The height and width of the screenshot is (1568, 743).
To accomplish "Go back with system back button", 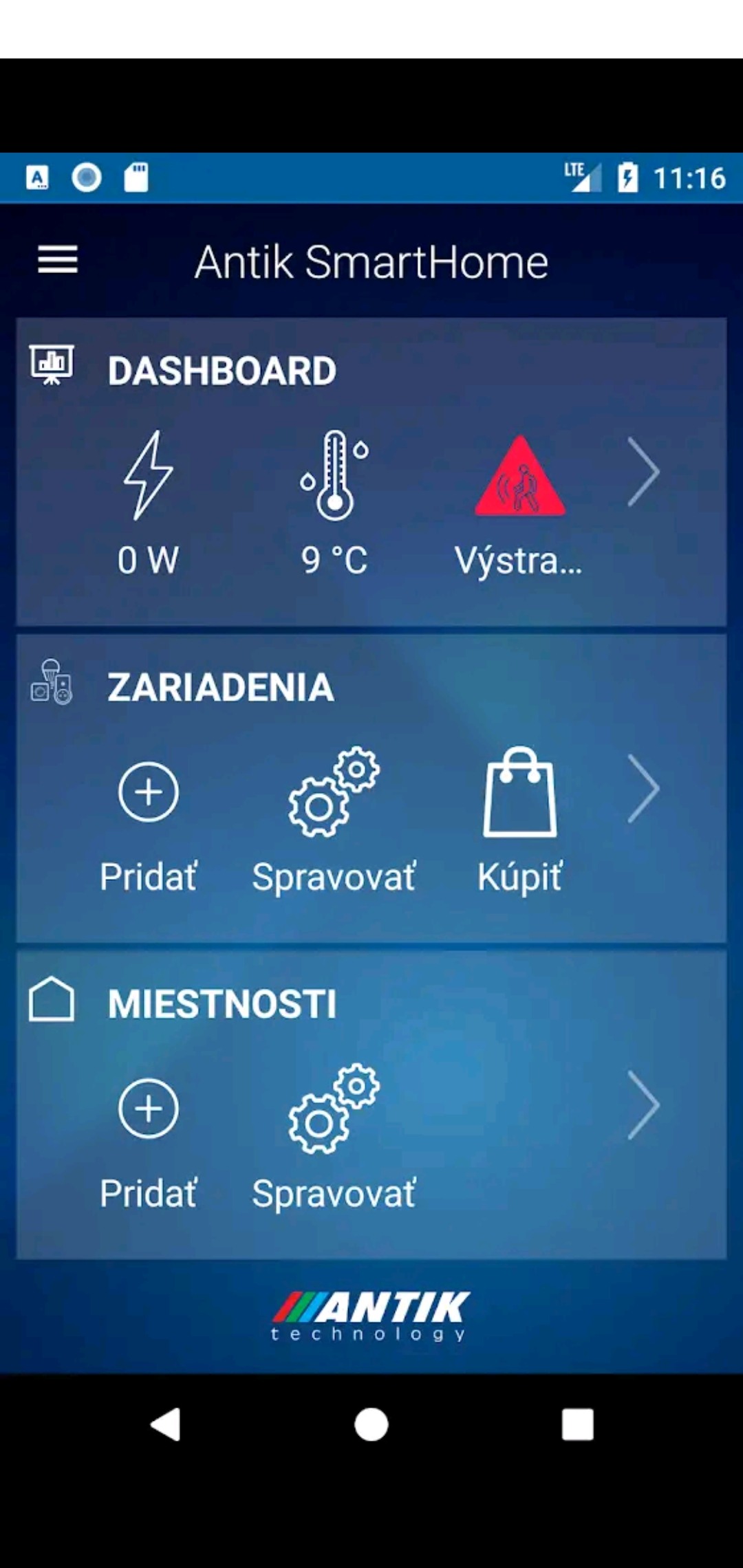I will coord(166,1424).
